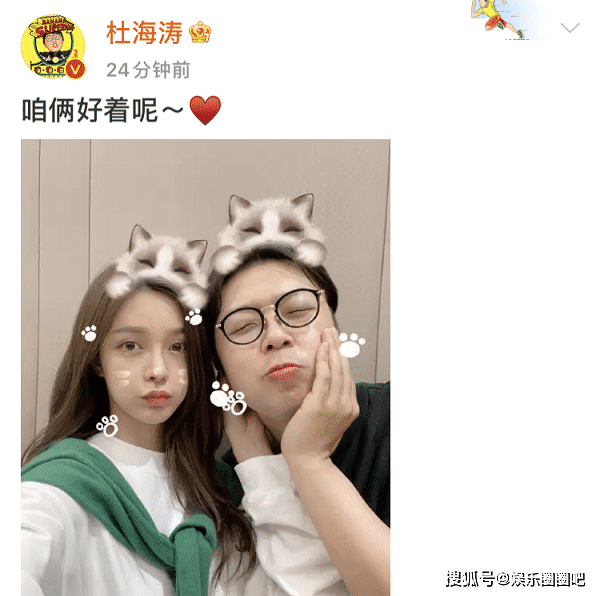Expand the post options chevron
This screenshot has height=596, width=600.
[x=569, y=28]
